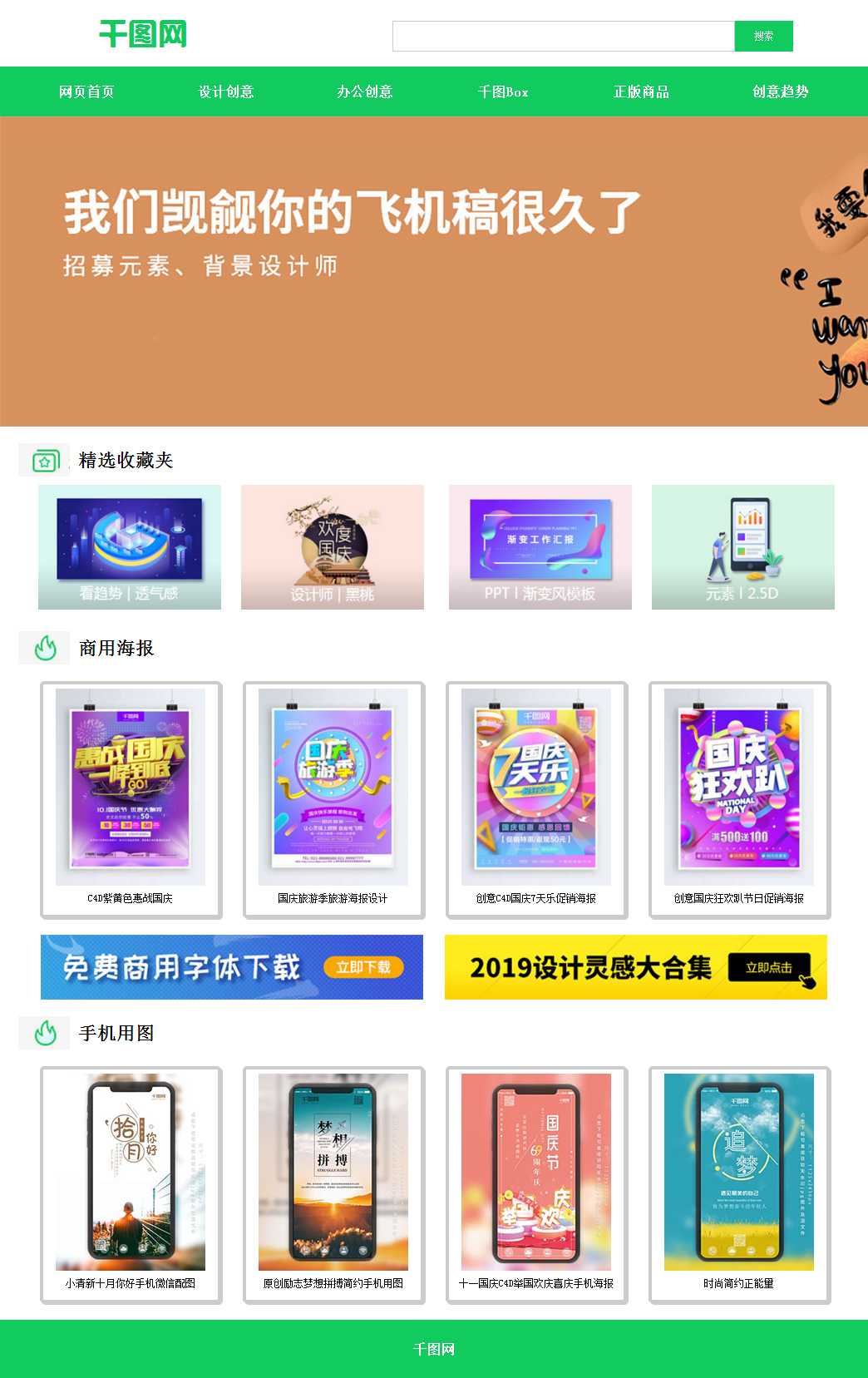Screen dimensions: 868x1378
Task: Open the 网页首页 nav item
Action: coord(86,91)
